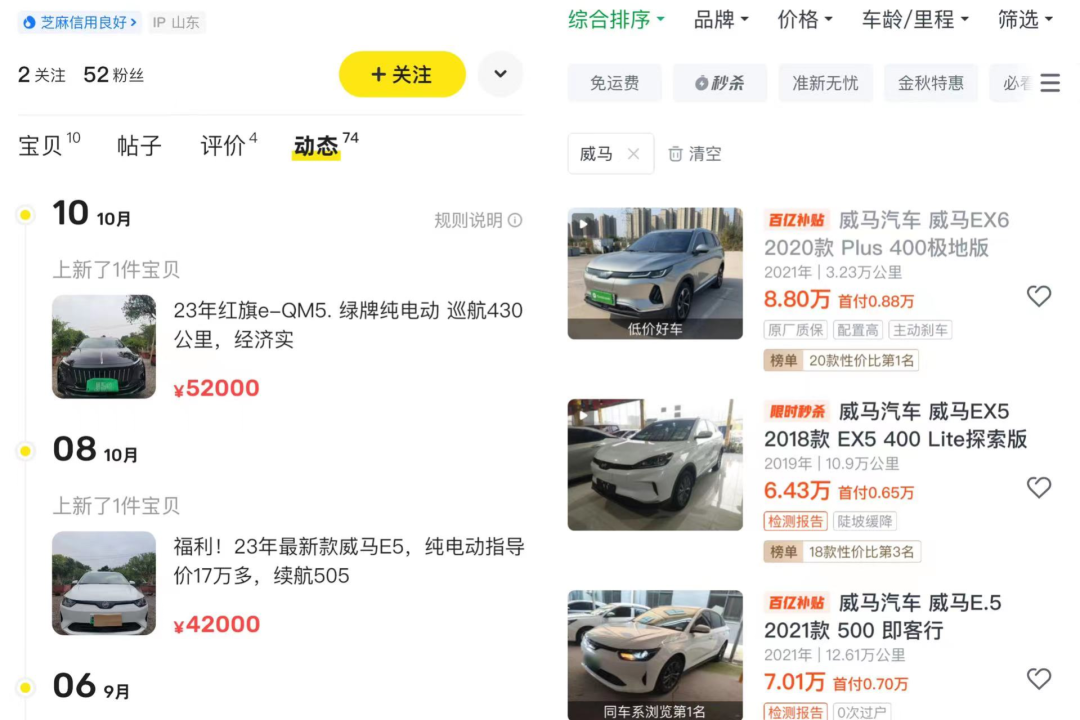Tap the yellow 关注 follow button
Screen dimensions: 1080x720
[x=402, y=75]
